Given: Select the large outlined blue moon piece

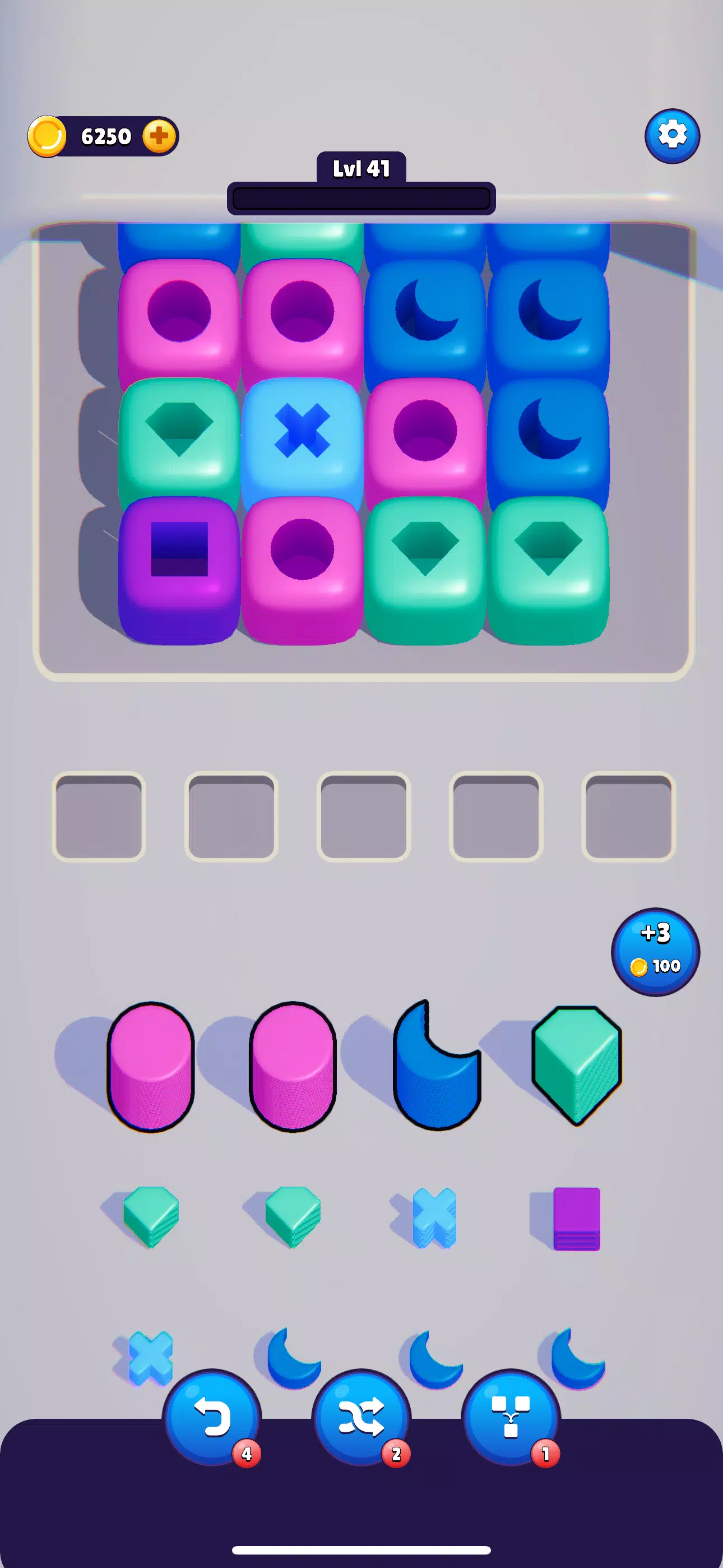Looking at the screenshot, I should click(x=437, y=1065).
